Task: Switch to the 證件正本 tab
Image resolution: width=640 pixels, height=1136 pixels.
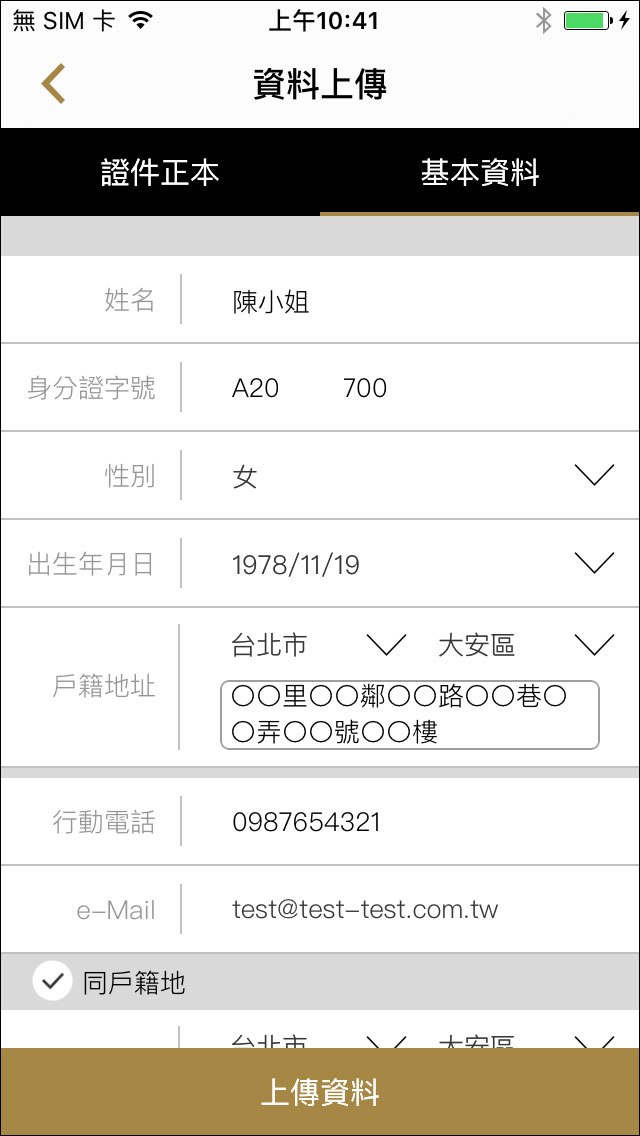Action: tap(160, 172)
